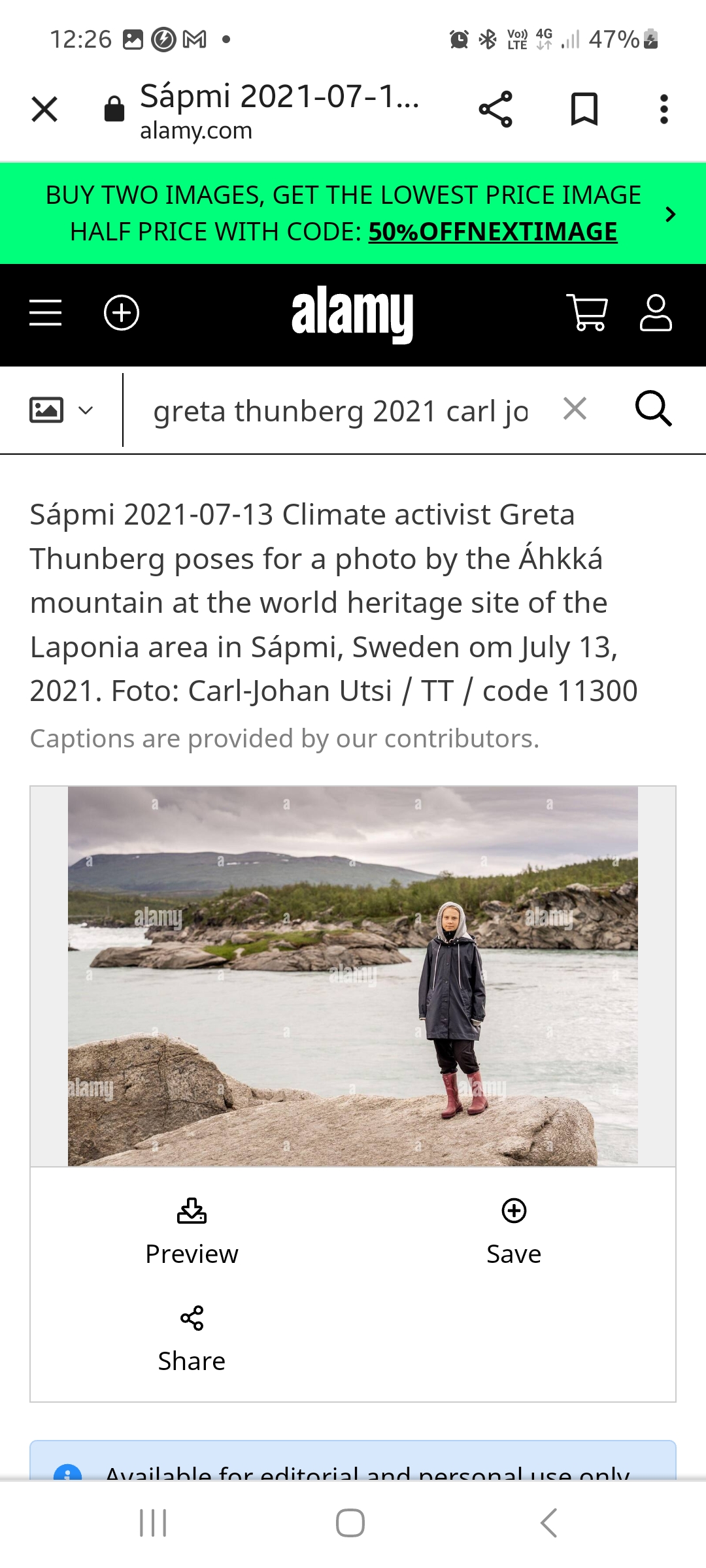Open the Greta Thunberg stock photo
The width and height of the screenshot is (706, 1568).
353,976
